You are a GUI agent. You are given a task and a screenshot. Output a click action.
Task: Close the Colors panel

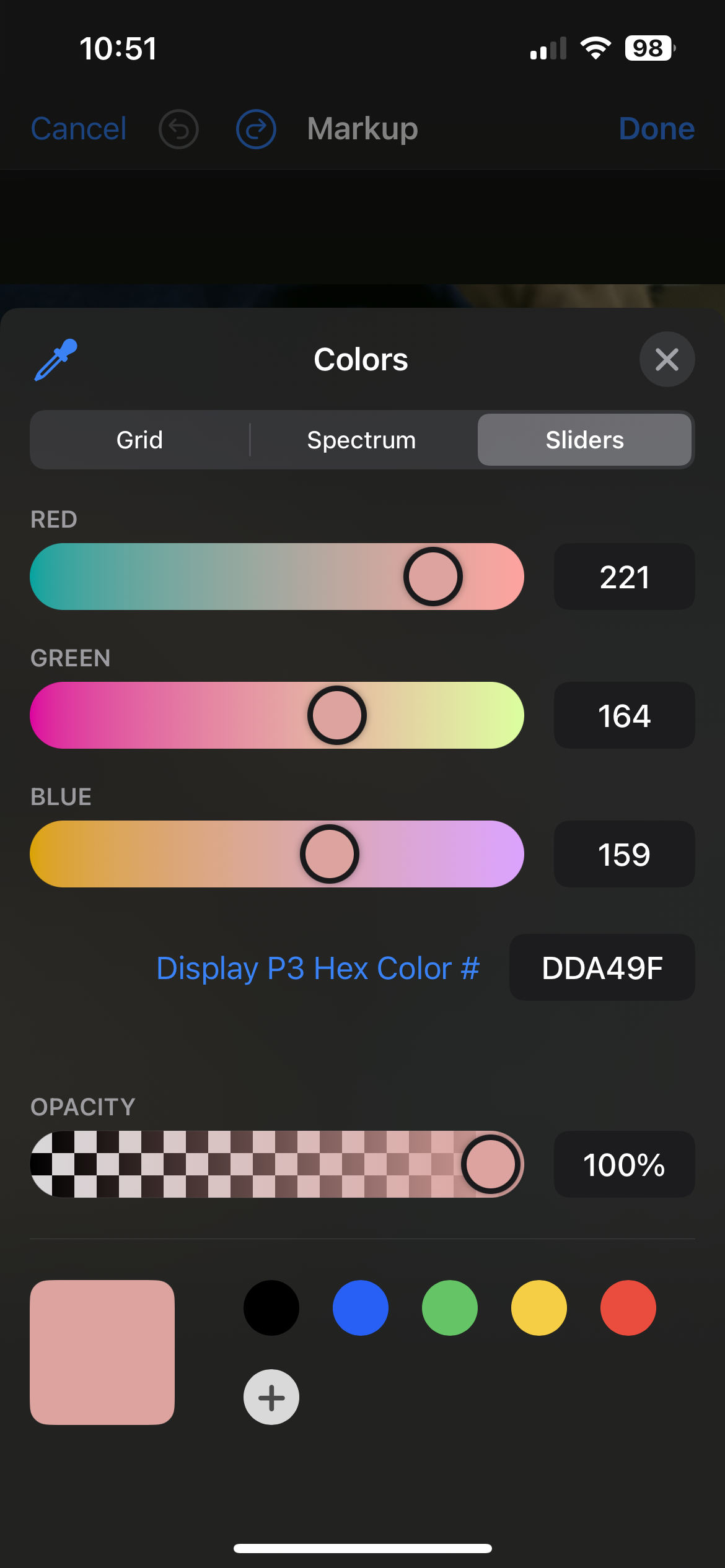(x=667, y=360)
